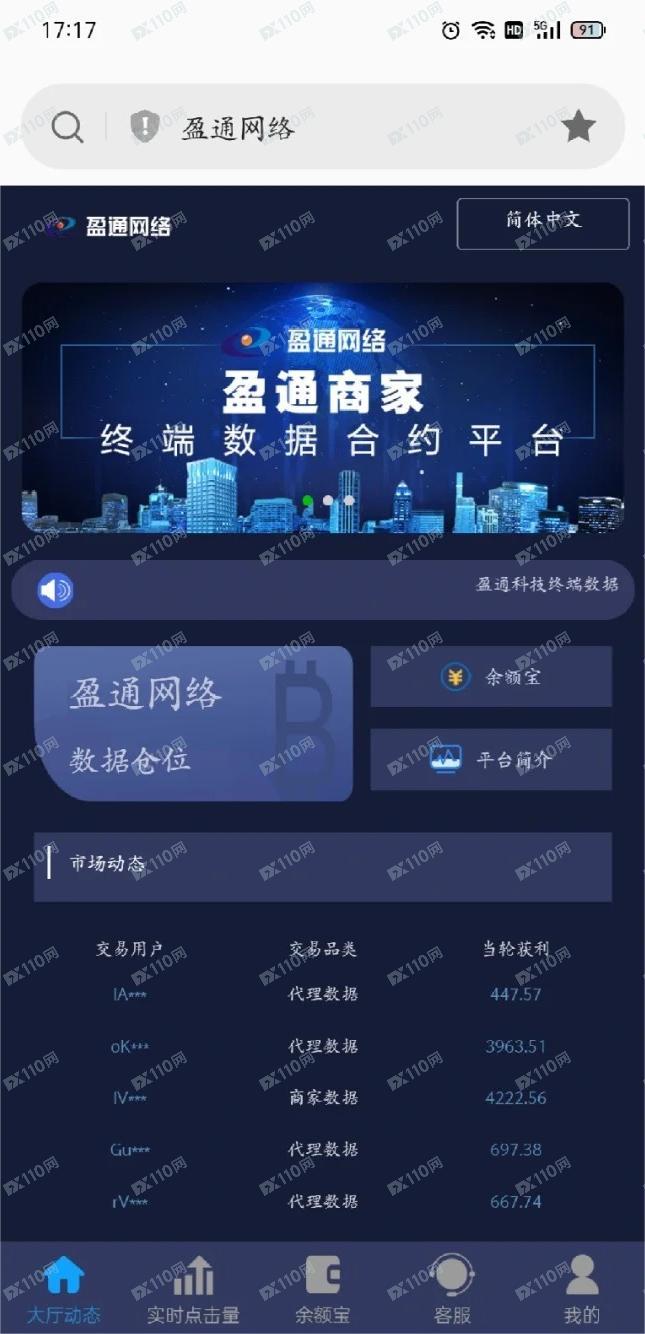
Task: Tap the search icon in the address bar
Action: click(67, 127)
